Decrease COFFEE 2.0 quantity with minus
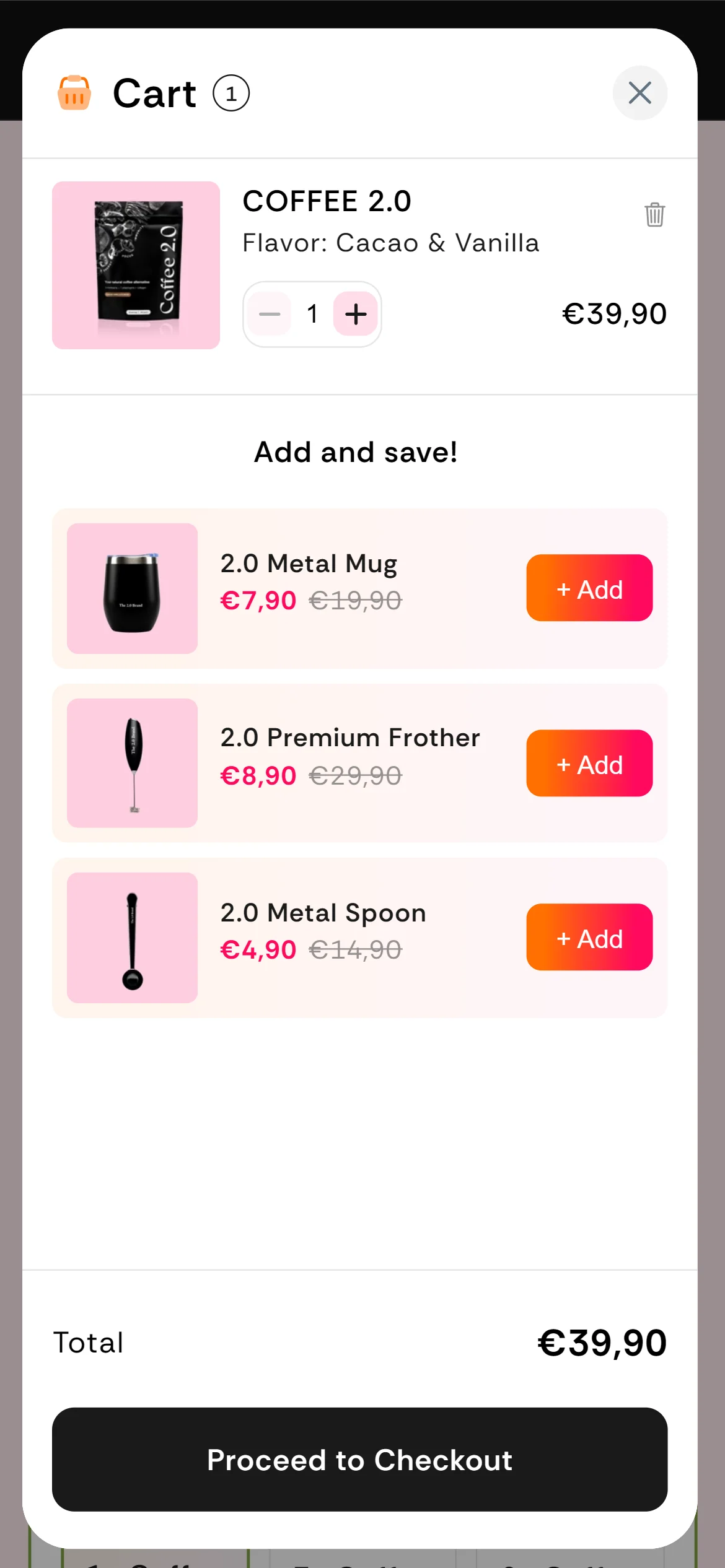The height and width of the screenshot is (1568, 725). coord(270,314)
